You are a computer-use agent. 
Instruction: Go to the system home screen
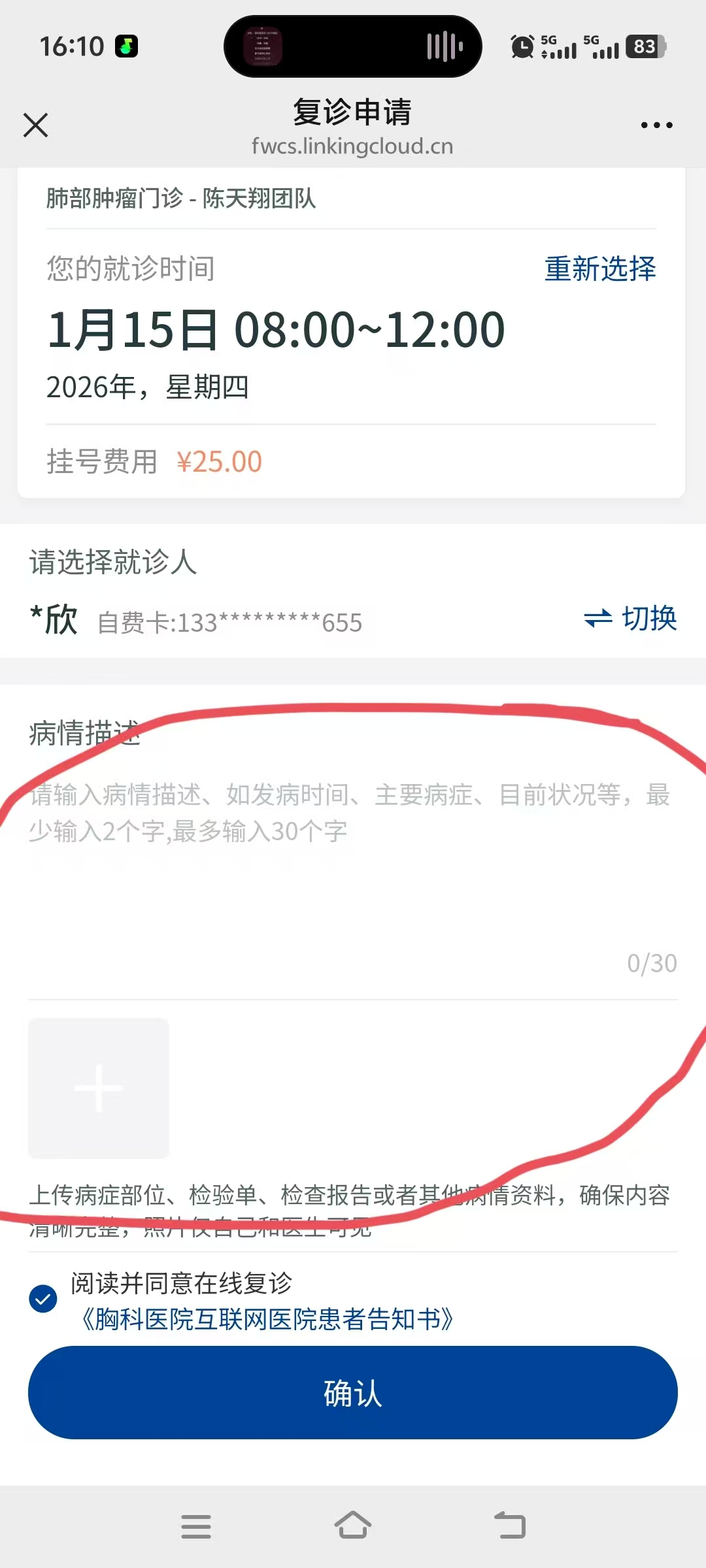tap(353, 1526)
